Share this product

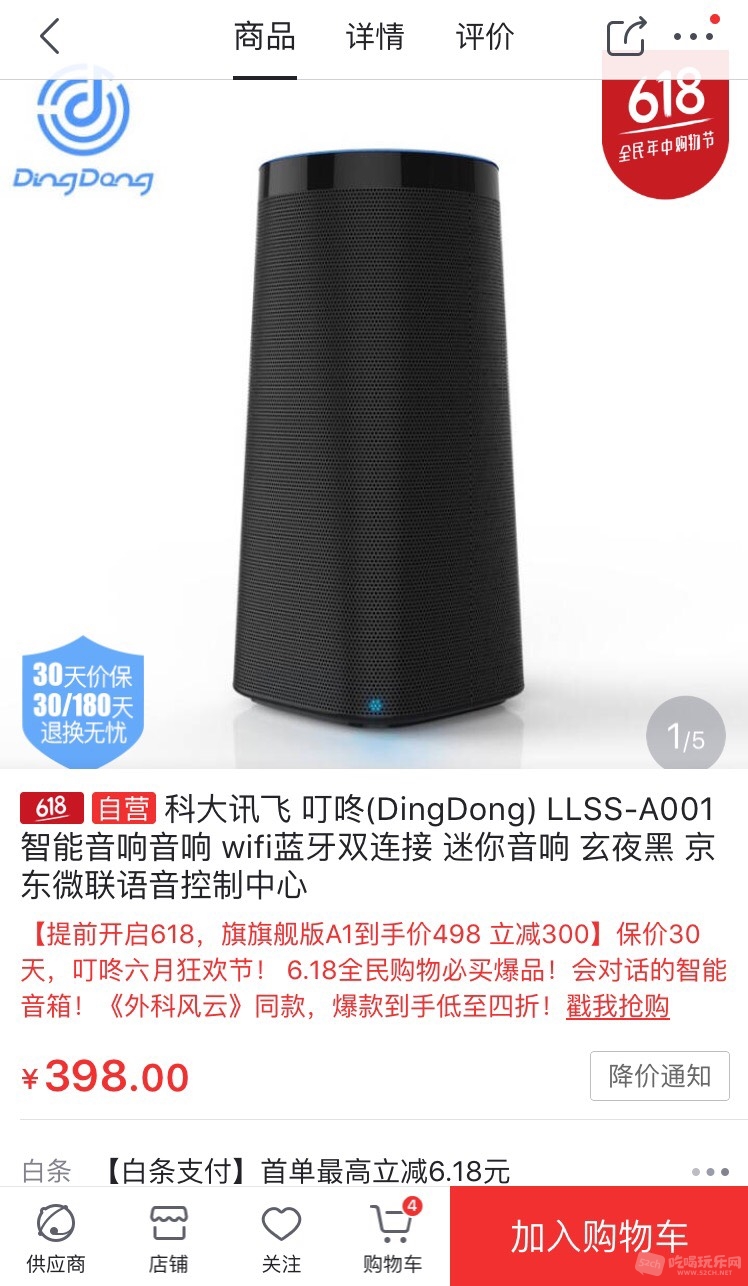coord(627,38)
